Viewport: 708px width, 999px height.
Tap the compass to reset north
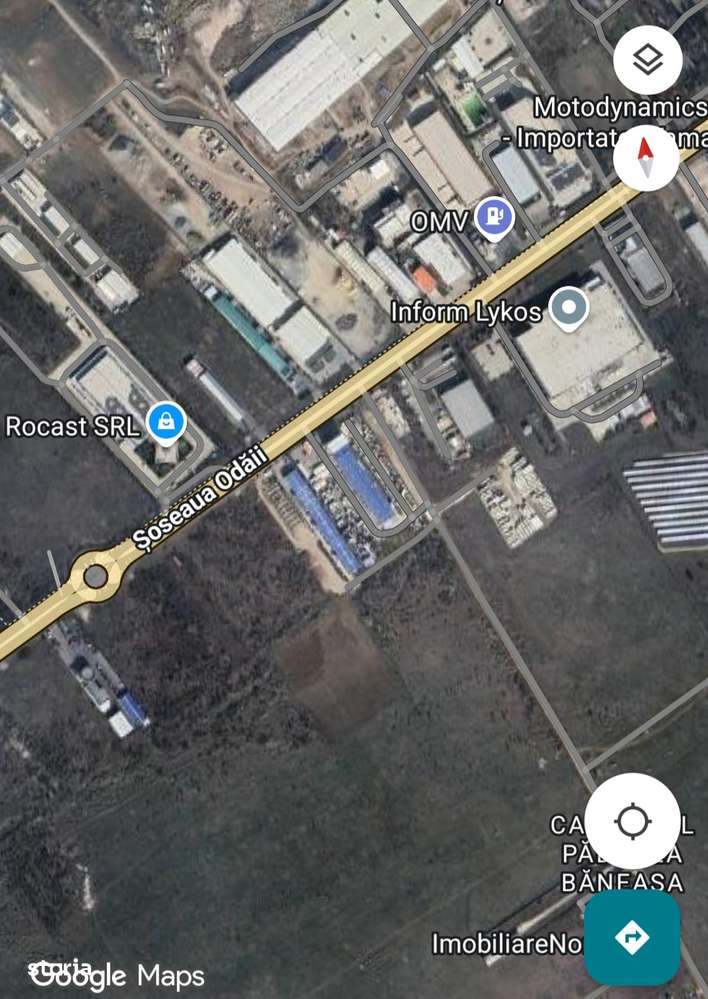[646, 158]
